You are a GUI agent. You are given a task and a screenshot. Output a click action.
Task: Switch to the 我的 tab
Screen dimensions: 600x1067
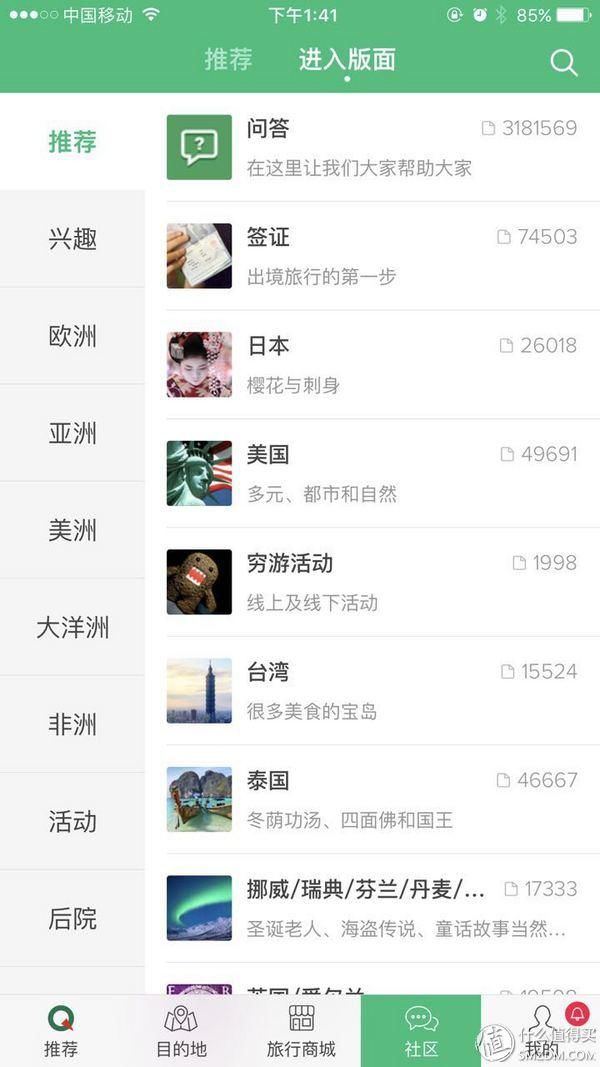[x=541, y=1031]
